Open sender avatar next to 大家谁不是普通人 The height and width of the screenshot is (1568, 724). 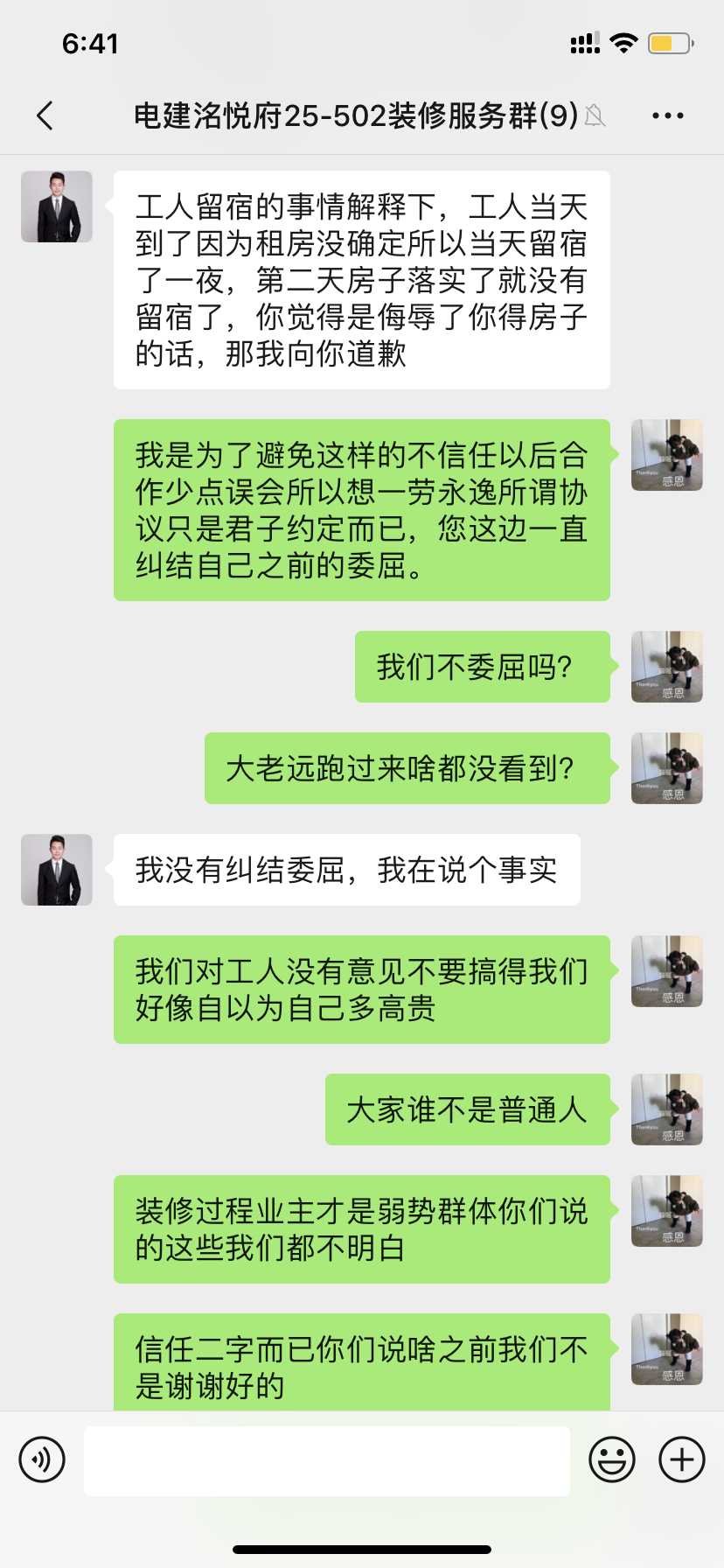click(667, 1109)
